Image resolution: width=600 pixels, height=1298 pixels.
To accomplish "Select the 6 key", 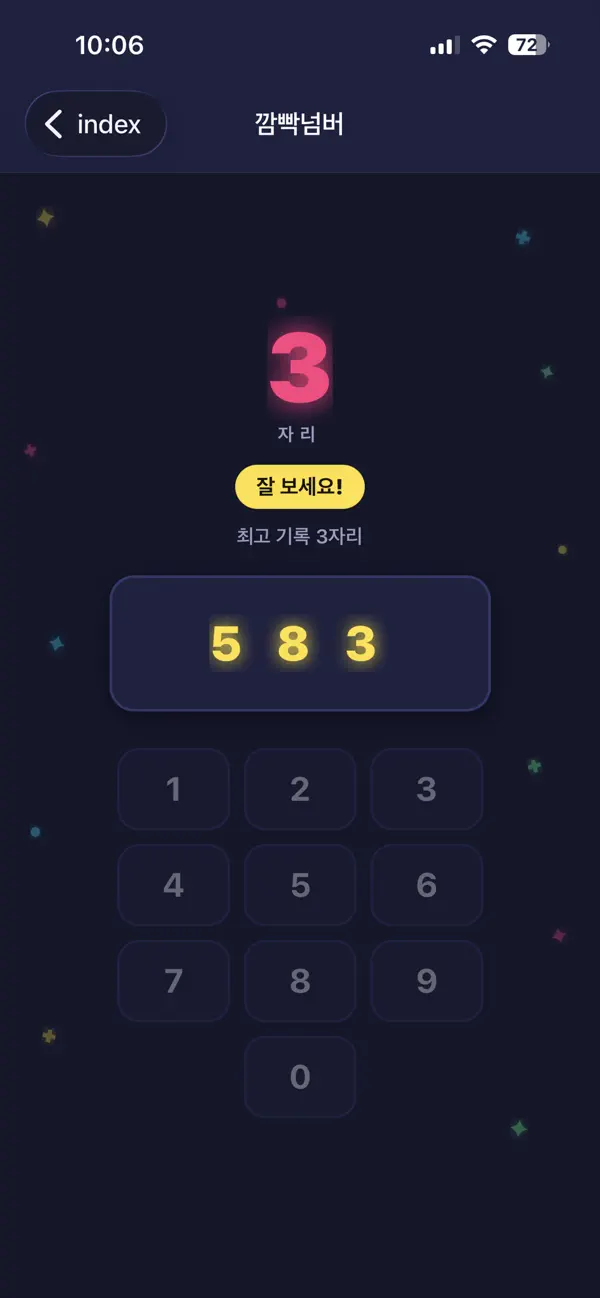I will pos(427,885).
